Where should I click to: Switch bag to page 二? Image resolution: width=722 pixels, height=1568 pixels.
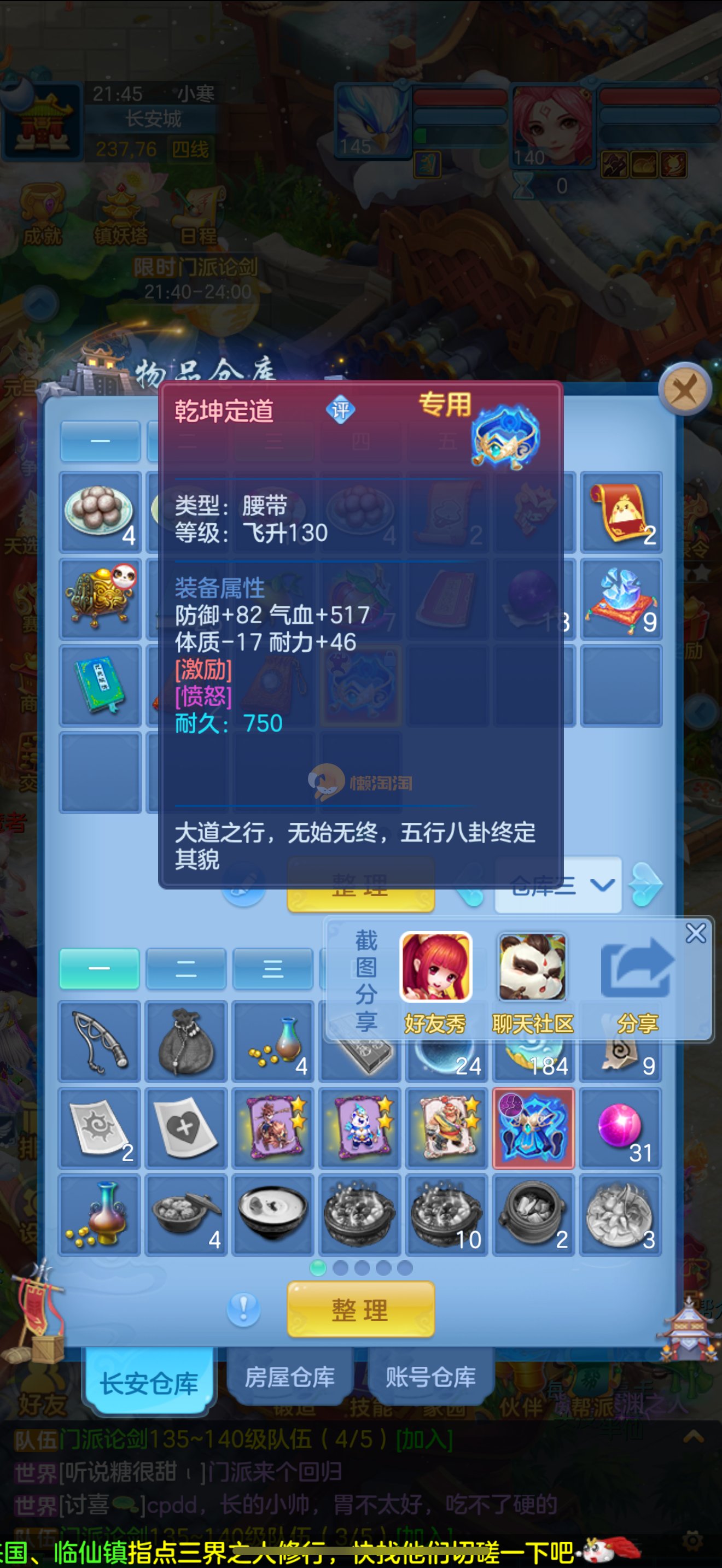pyautogui.click(x=185, y=968)
